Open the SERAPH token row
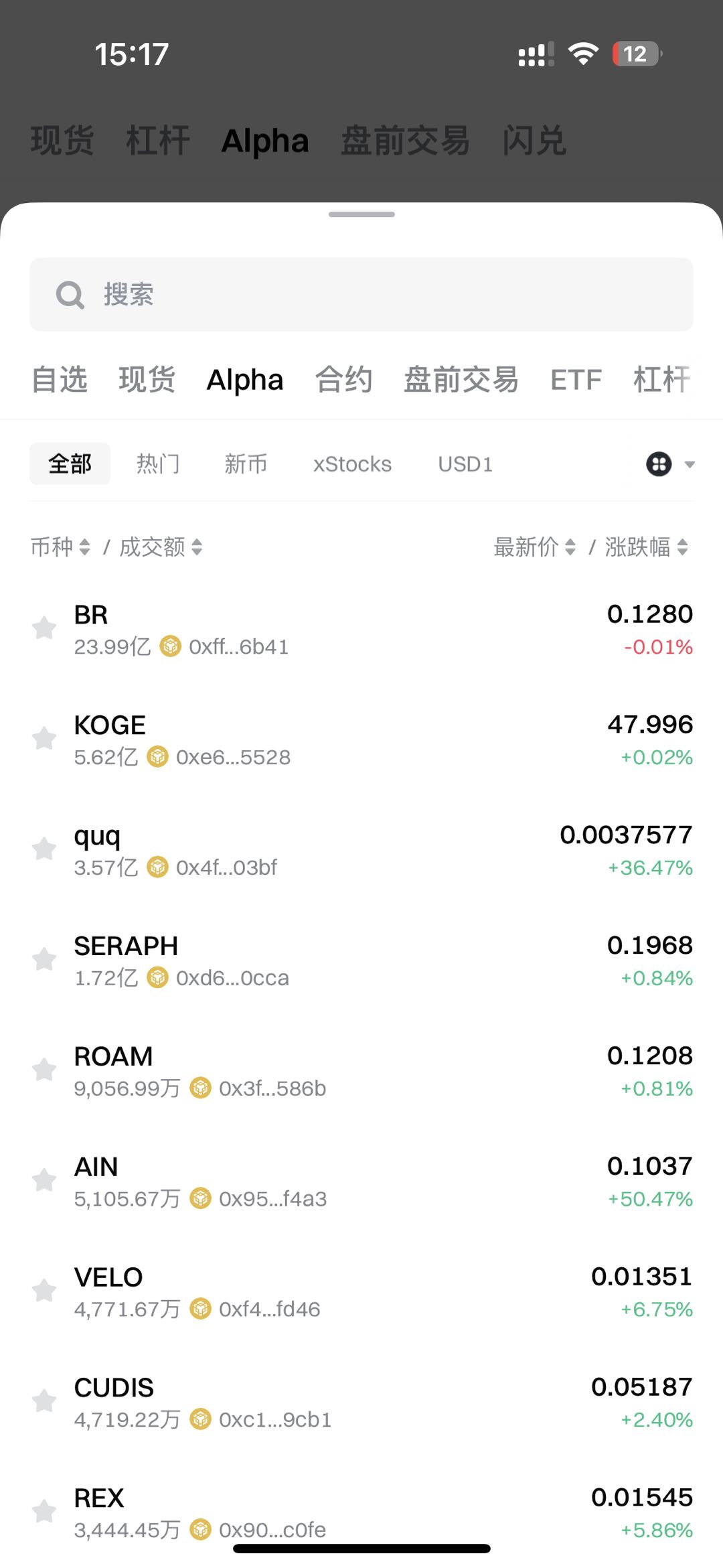Viewport: 723px width, 1568px height. 361,961
